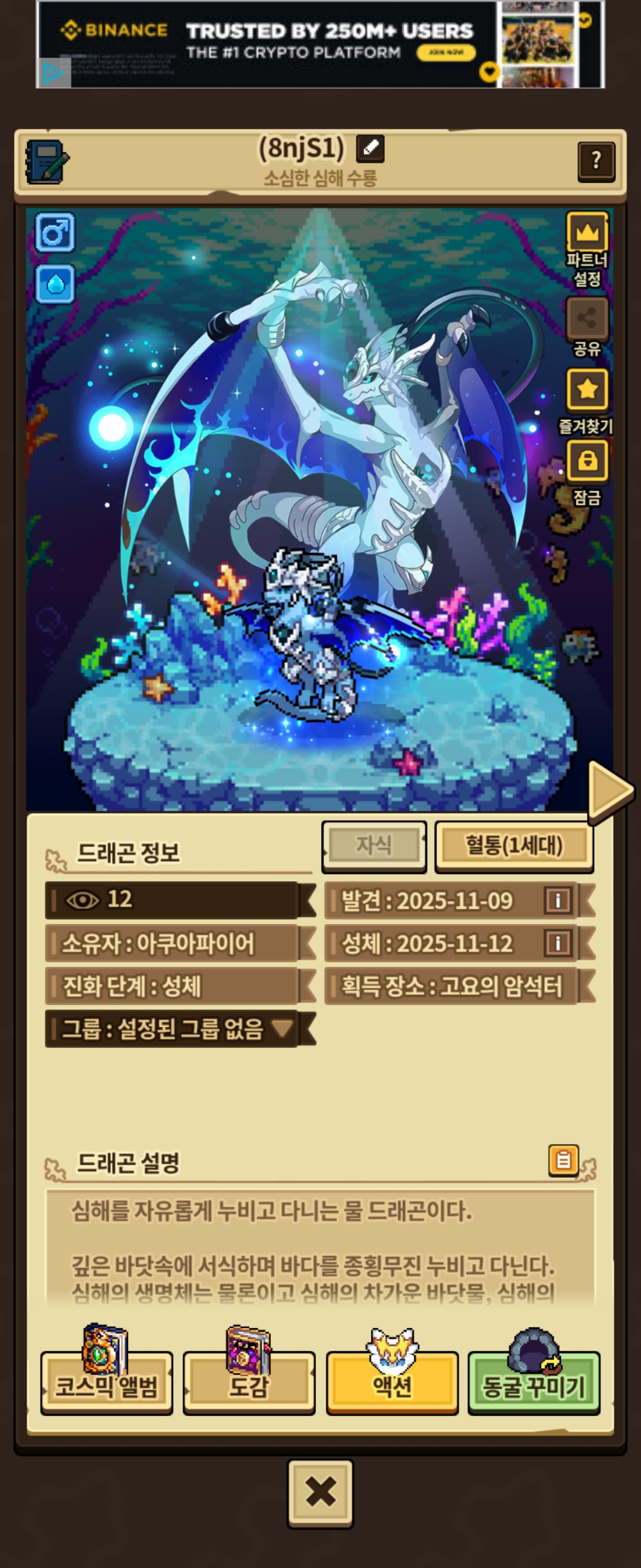641x1568 pixels.
Task: Edit the dragon's name with the pencil icon
Action: (370, 148)
